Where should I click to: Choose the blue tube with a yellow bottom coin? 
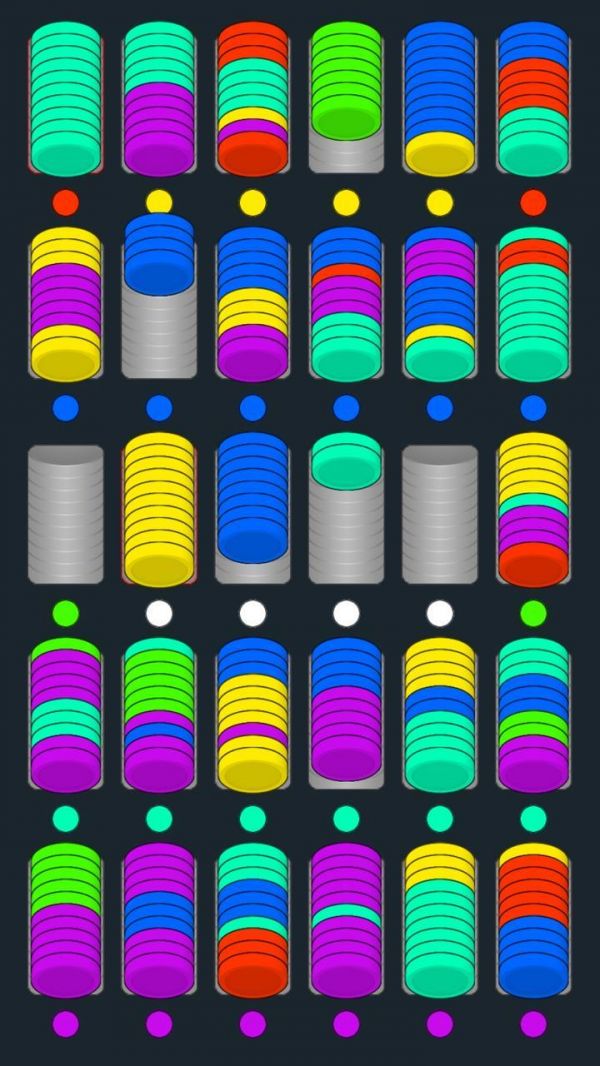pyautogui.click(x=439, y=100)
